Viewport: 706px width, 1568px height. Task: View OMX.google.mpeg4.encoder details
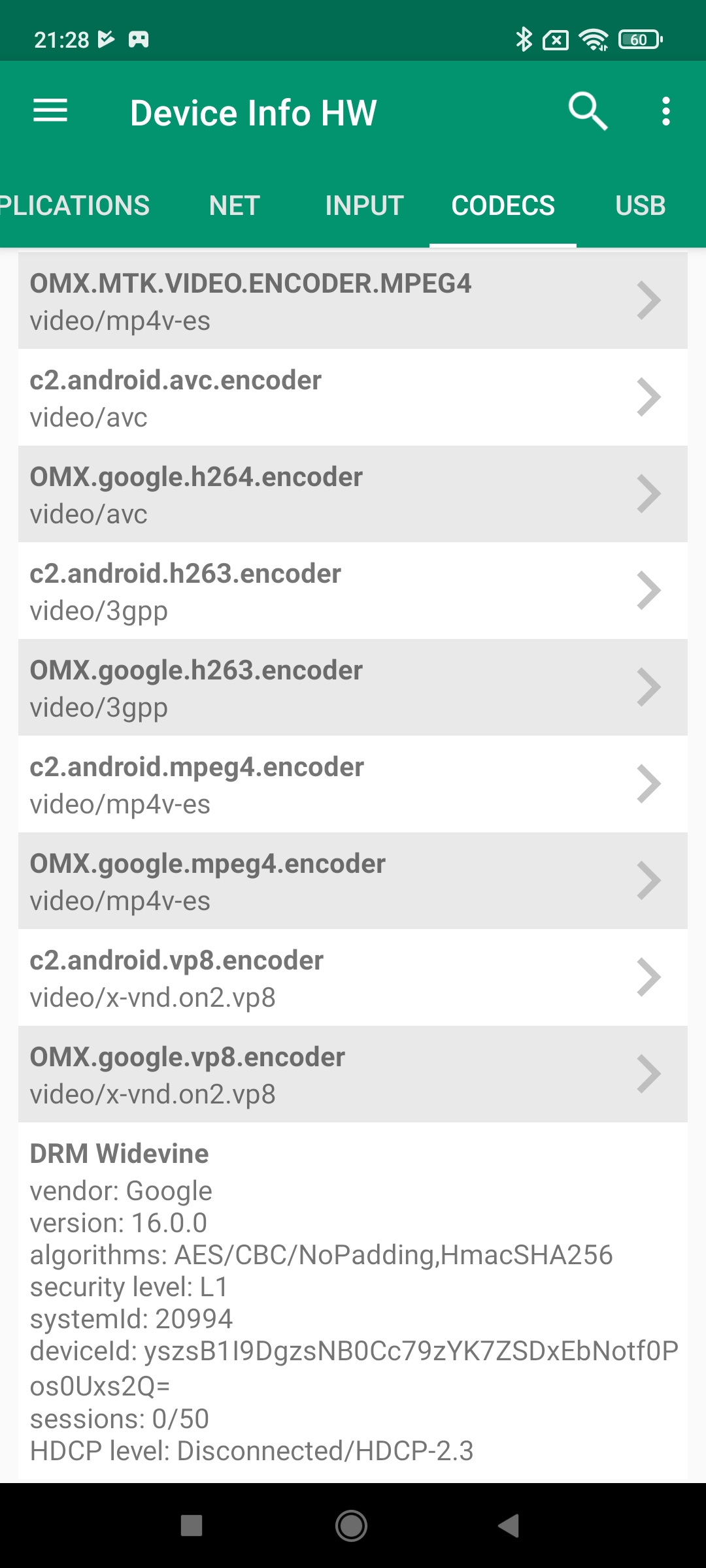353,881
